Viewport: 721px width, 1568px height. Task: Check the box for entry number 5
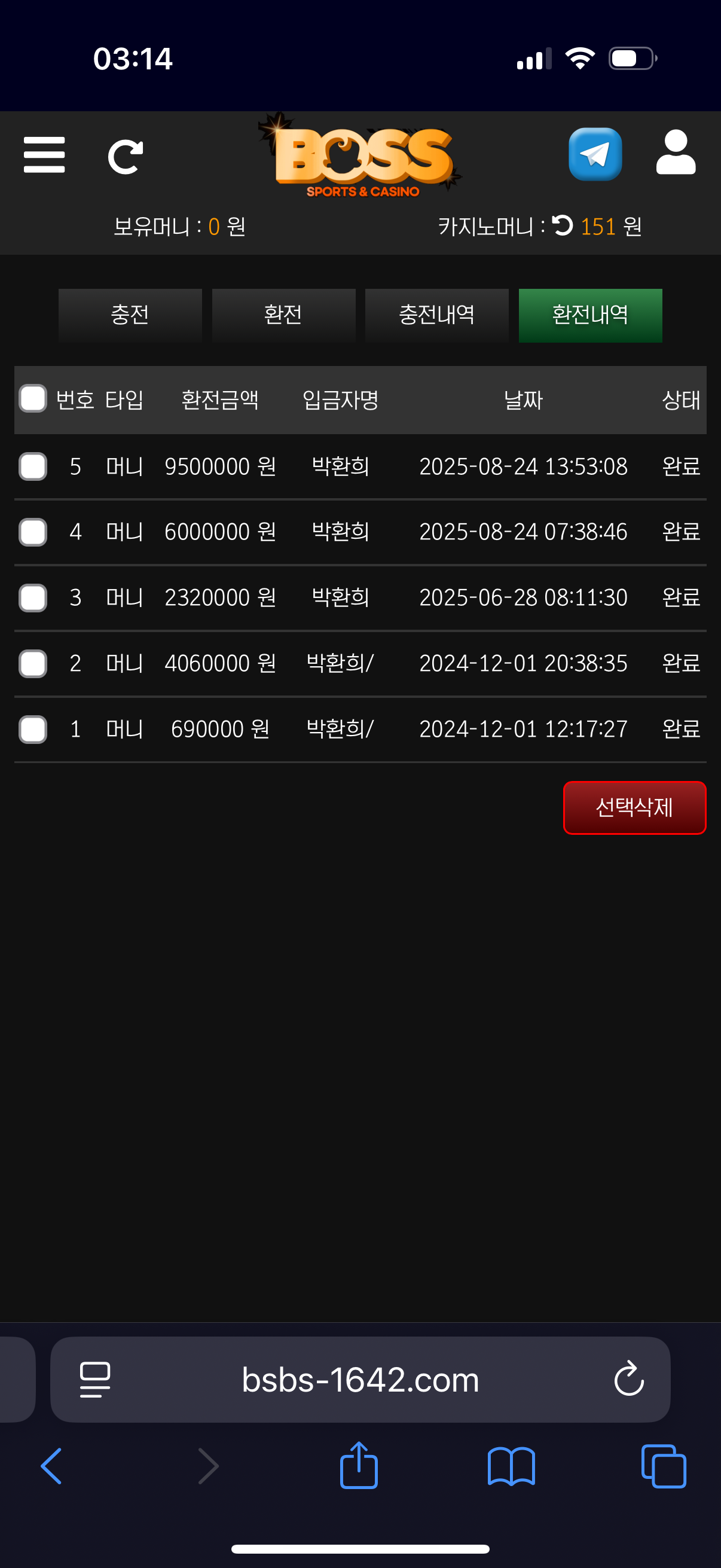(x=33, y=466)
